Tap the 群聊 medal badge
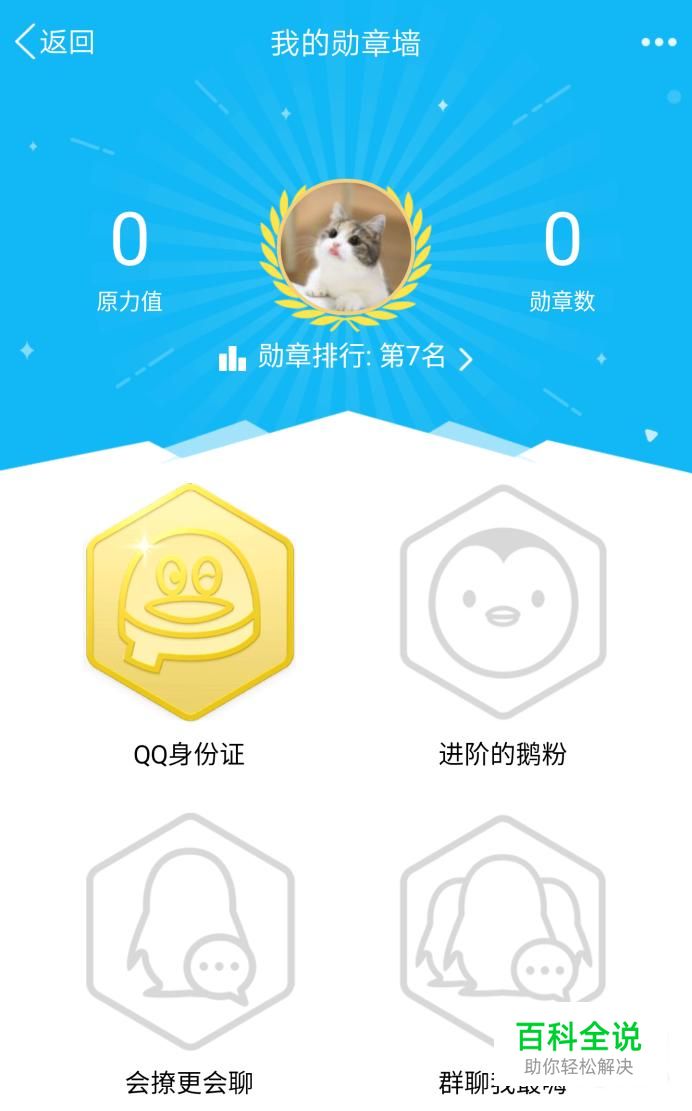The width and height of the screenshot is (692, 1111). coord(503,931)
